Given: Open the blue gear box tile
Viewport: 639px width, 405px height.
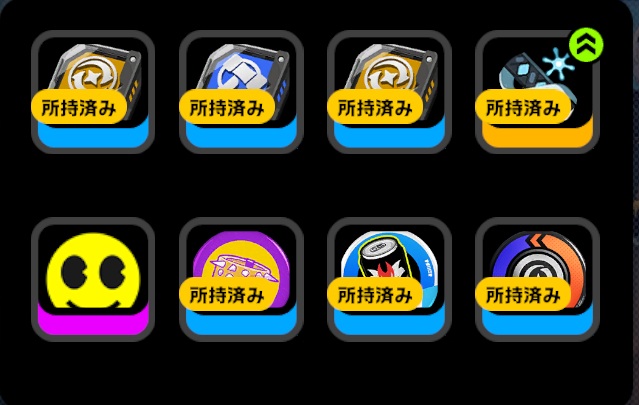Looking at the screenshot, I should tap(241, 92).
